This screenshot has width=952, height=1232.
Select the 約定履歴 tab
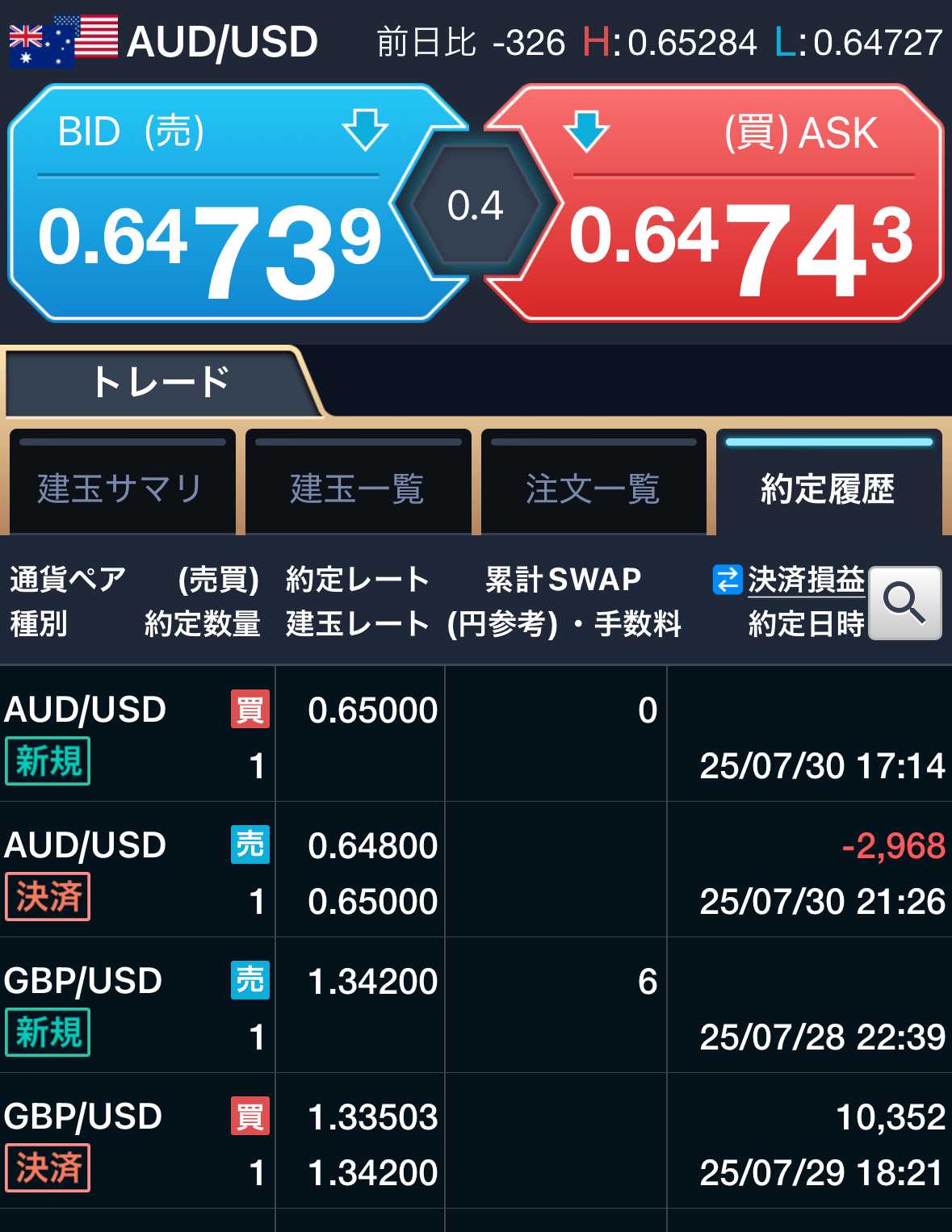828,483
